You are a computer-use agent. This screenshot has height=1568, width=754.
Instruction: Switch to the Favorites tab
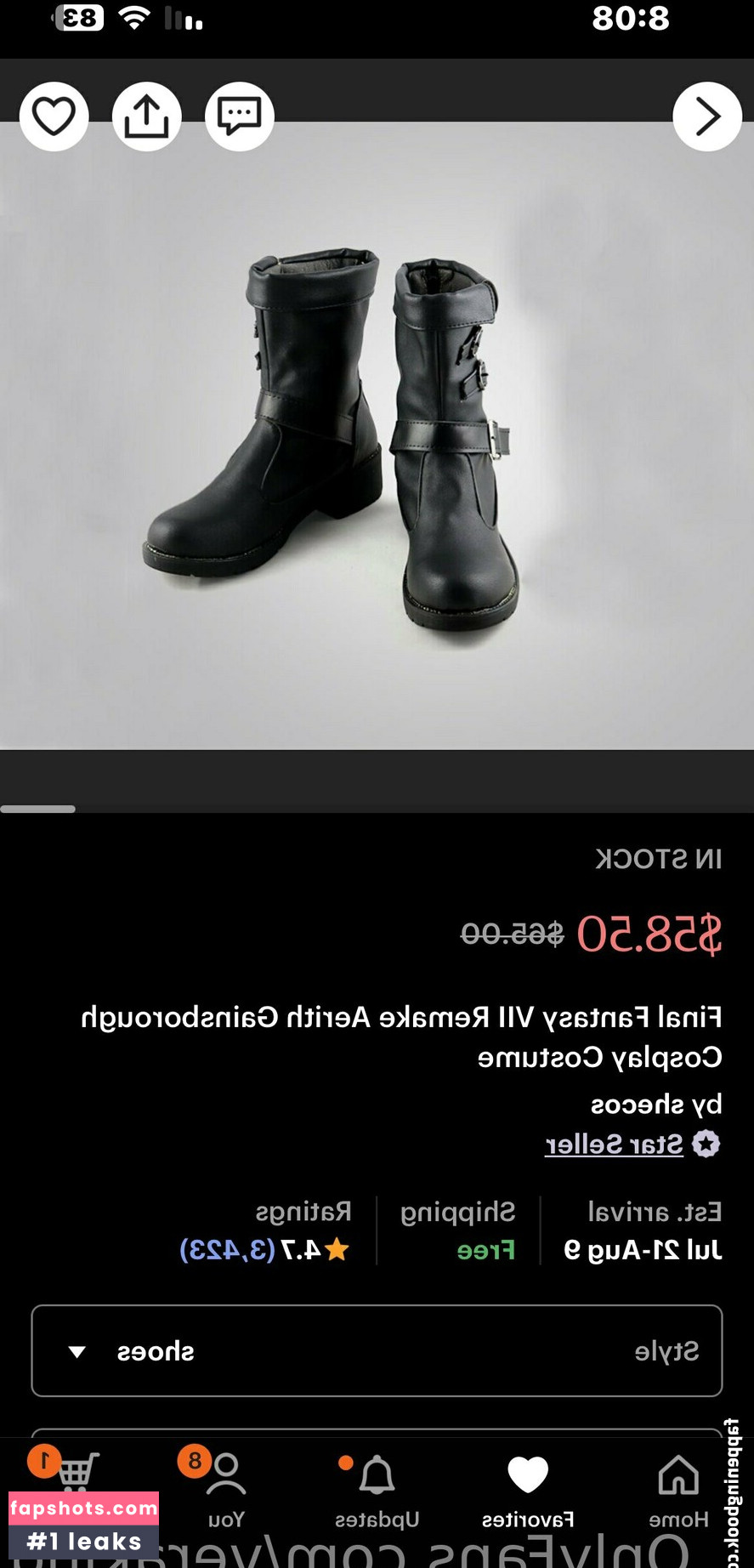528,1490
